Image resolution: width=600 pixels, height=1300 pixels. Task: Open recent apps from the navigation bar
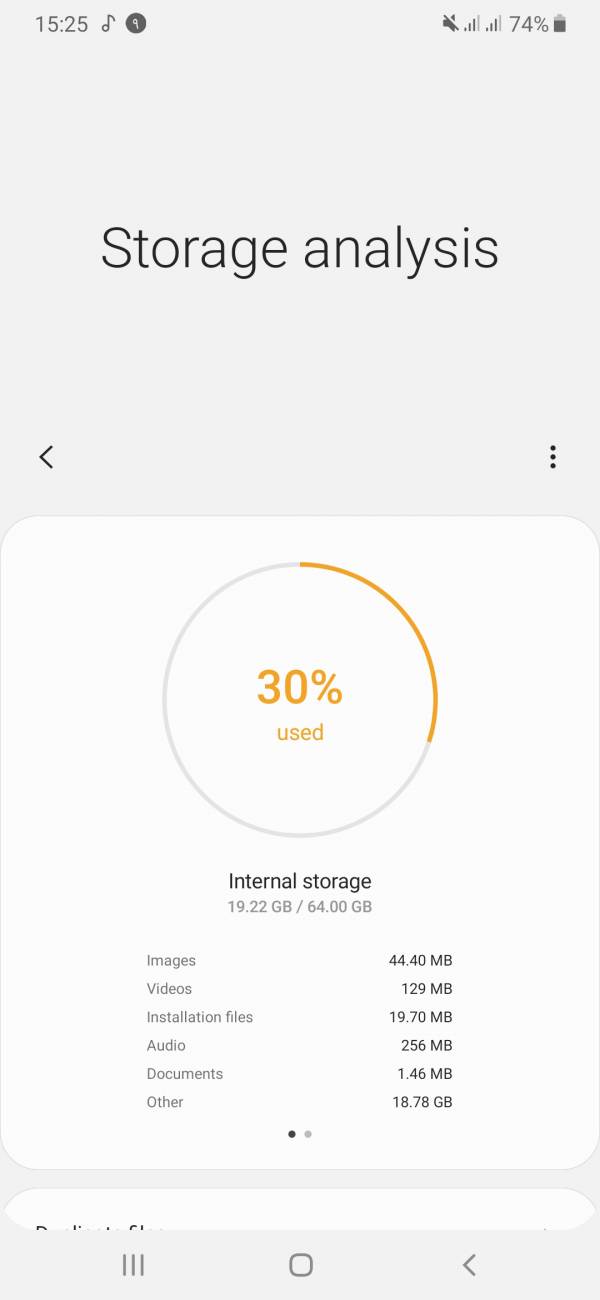tap(133, 1265)
